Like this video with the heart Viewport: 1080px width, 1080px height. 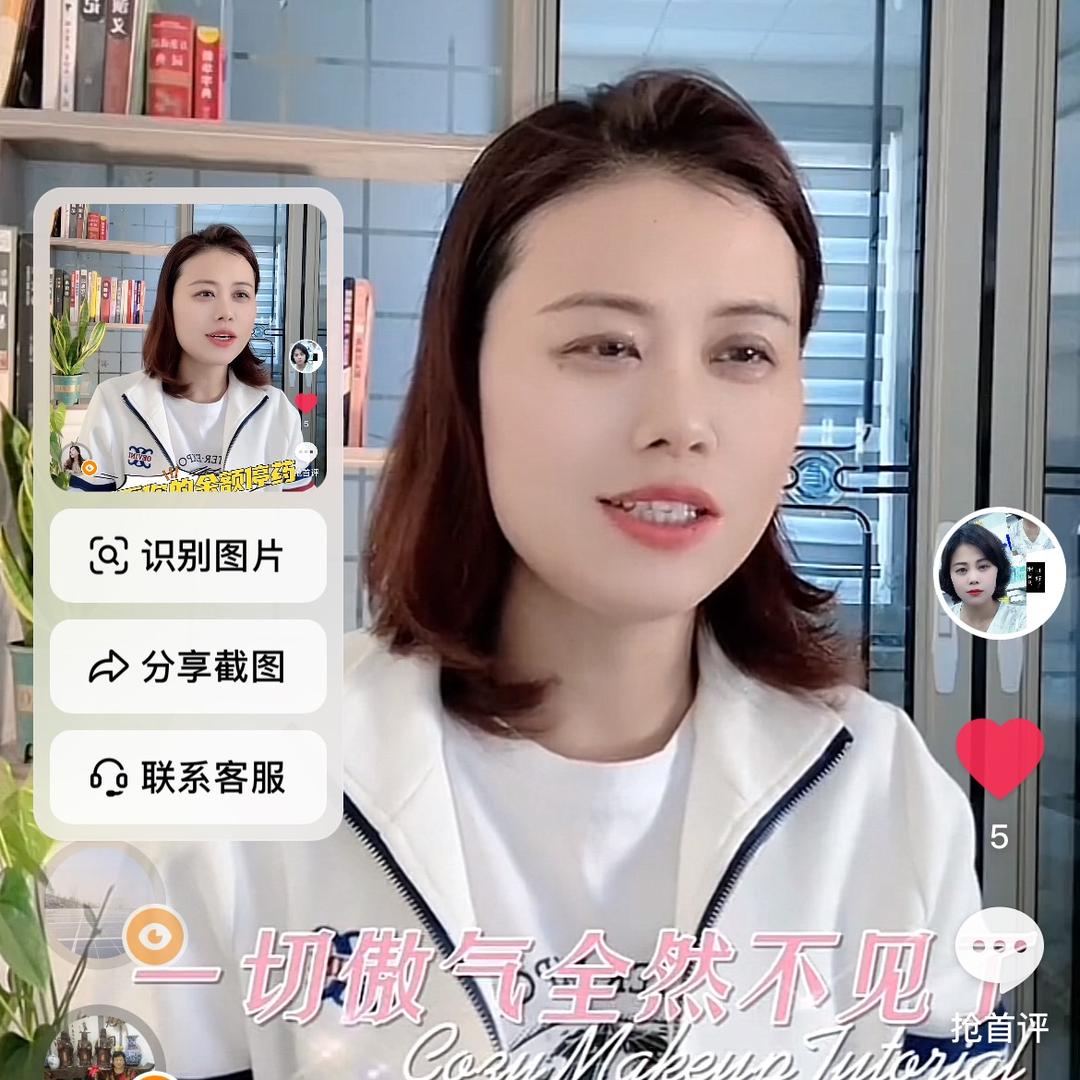[999, 757]
